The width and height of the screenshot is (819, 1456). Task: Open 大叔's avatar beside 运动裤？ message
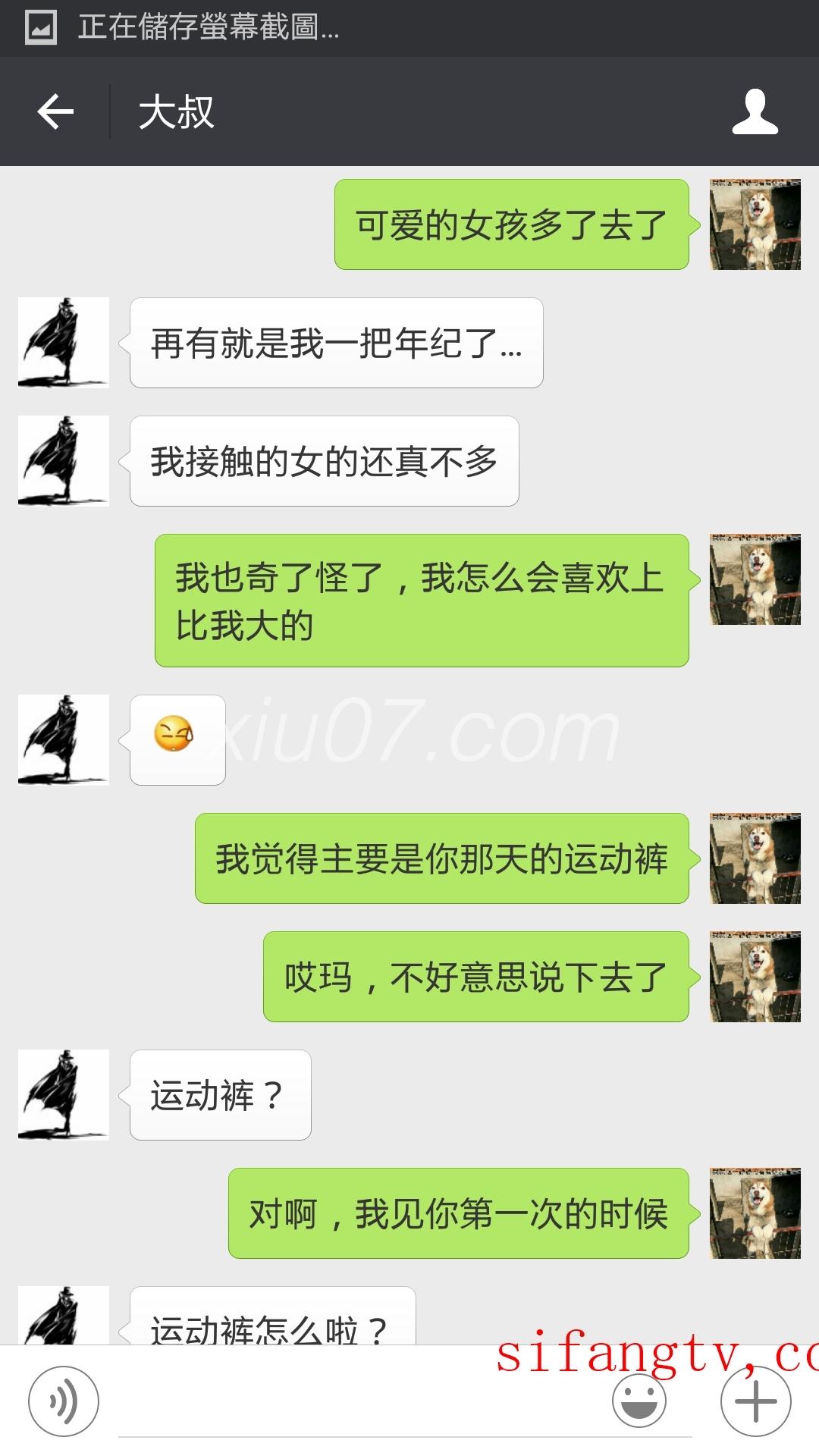[x=64, y=1094]
